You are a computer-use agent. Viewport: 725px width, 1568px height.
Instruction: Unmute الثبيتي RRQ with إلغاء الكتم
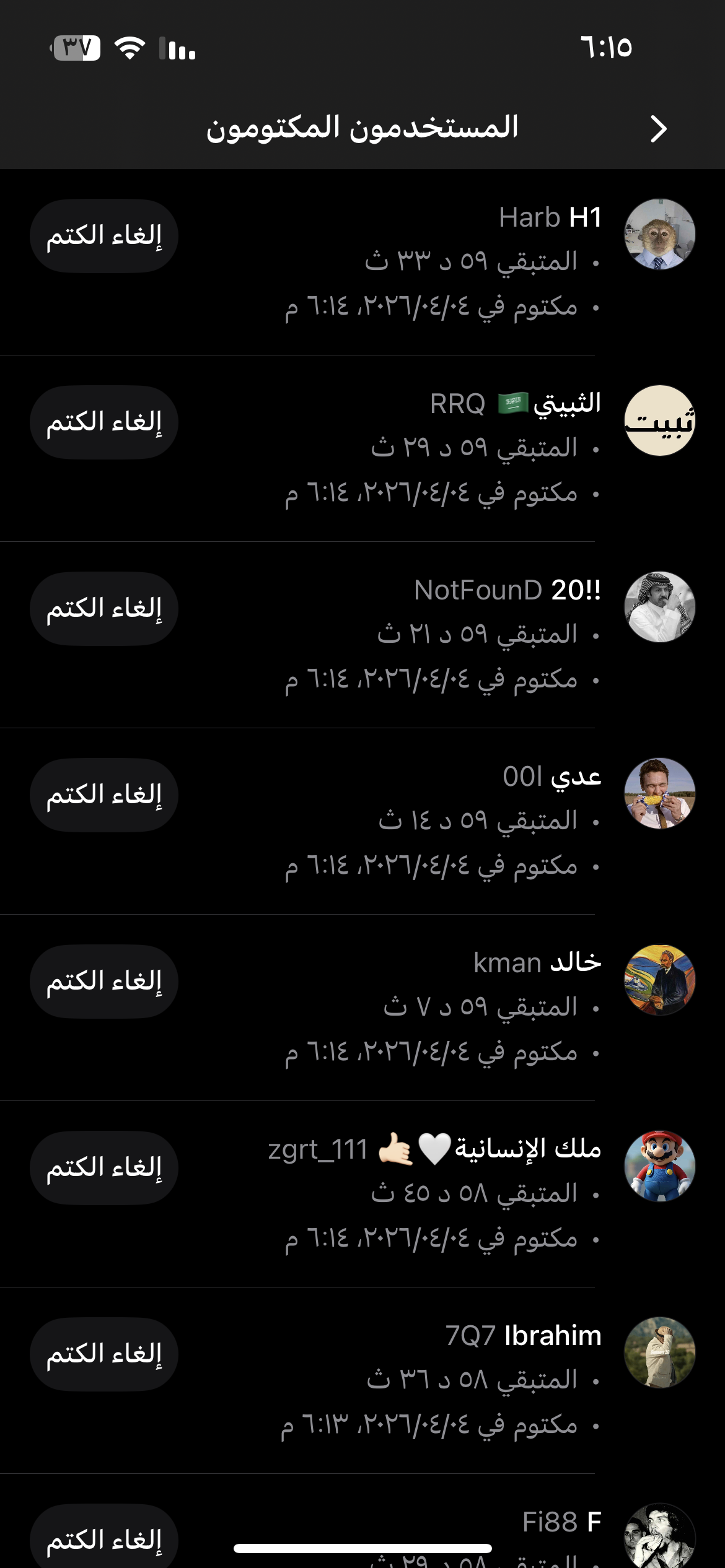tap(104, 422)
